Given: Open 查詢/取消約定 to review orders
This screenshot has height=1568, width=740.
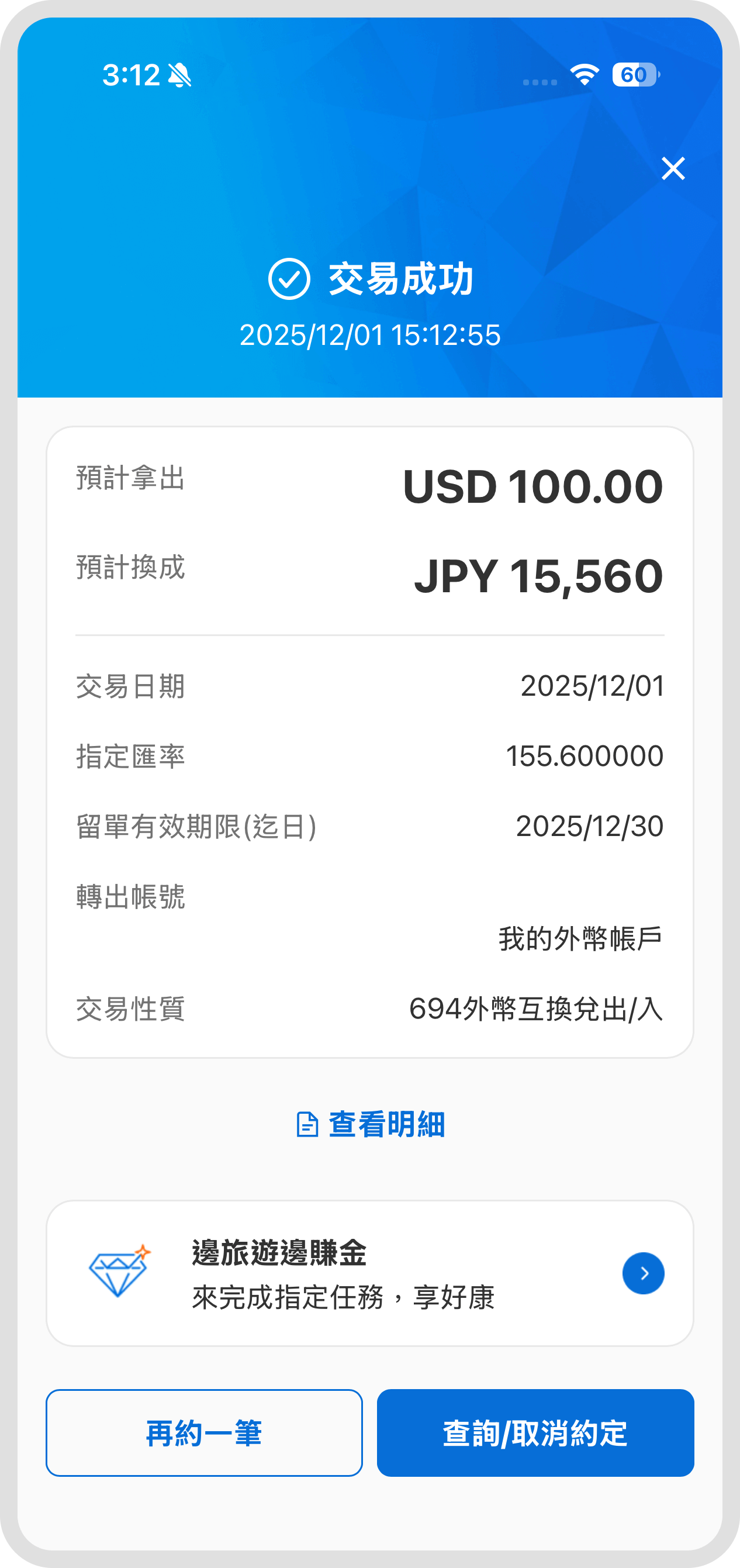Looking at the screenshot, I should click(x=535, y=1433).
